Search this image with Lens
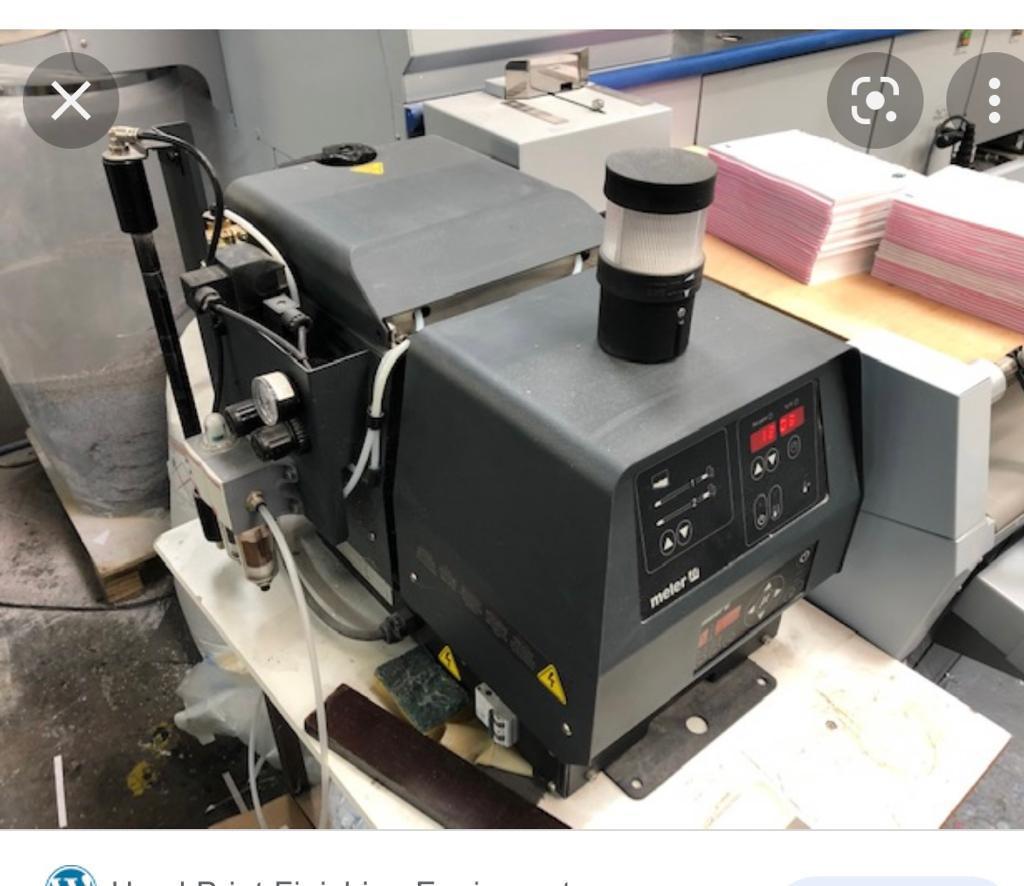The width and height of the screenshot is (1024, 886). [x=875, y=100]
